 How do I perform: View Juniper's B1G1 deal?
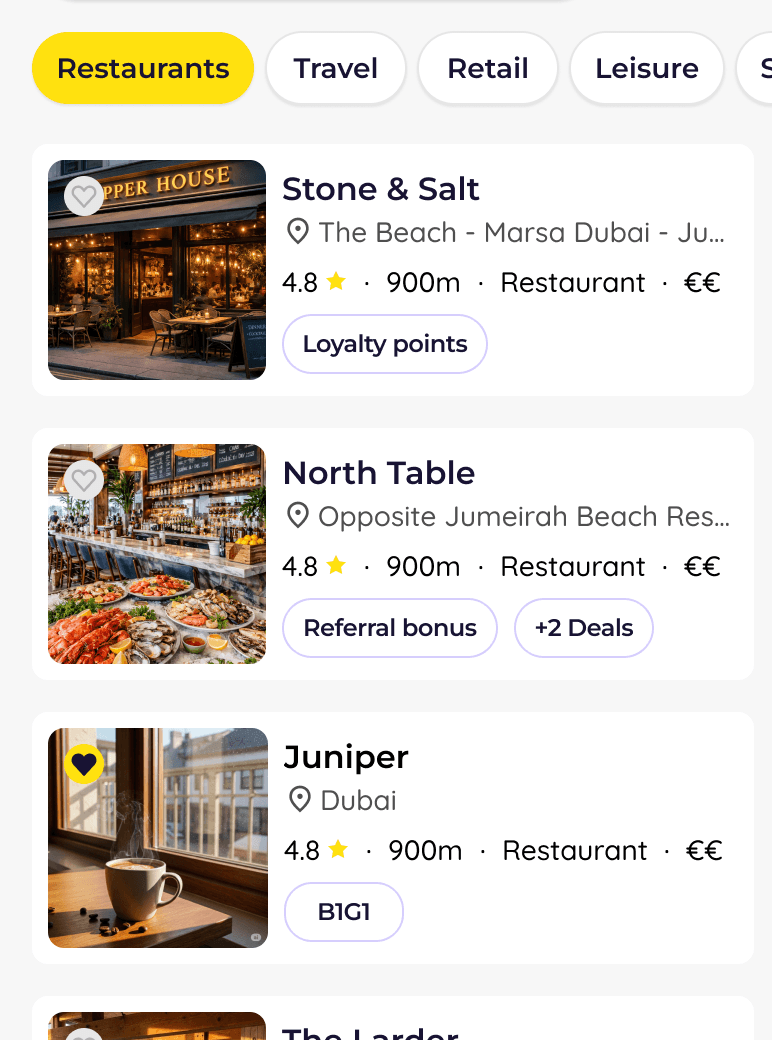344,912
